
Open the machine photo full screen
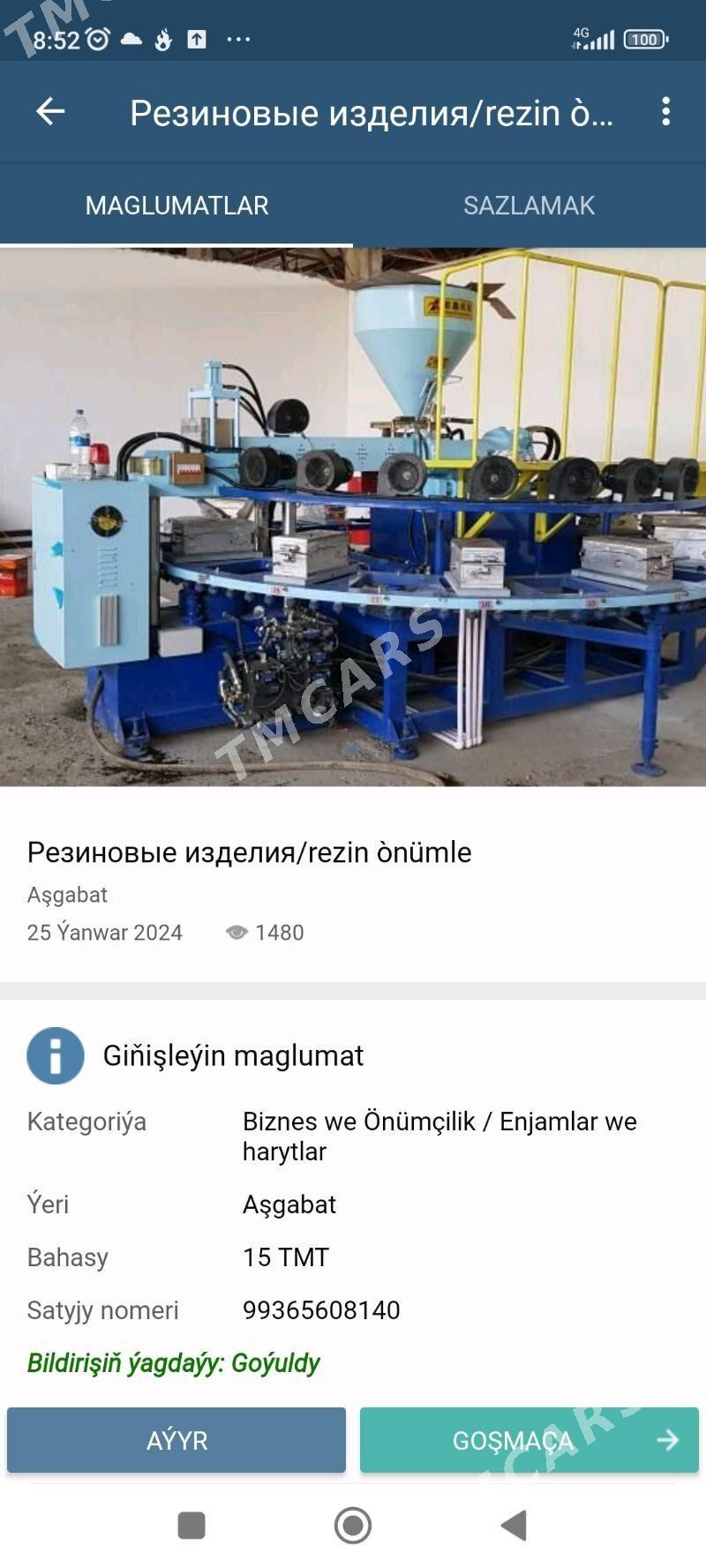coord(353,516)
